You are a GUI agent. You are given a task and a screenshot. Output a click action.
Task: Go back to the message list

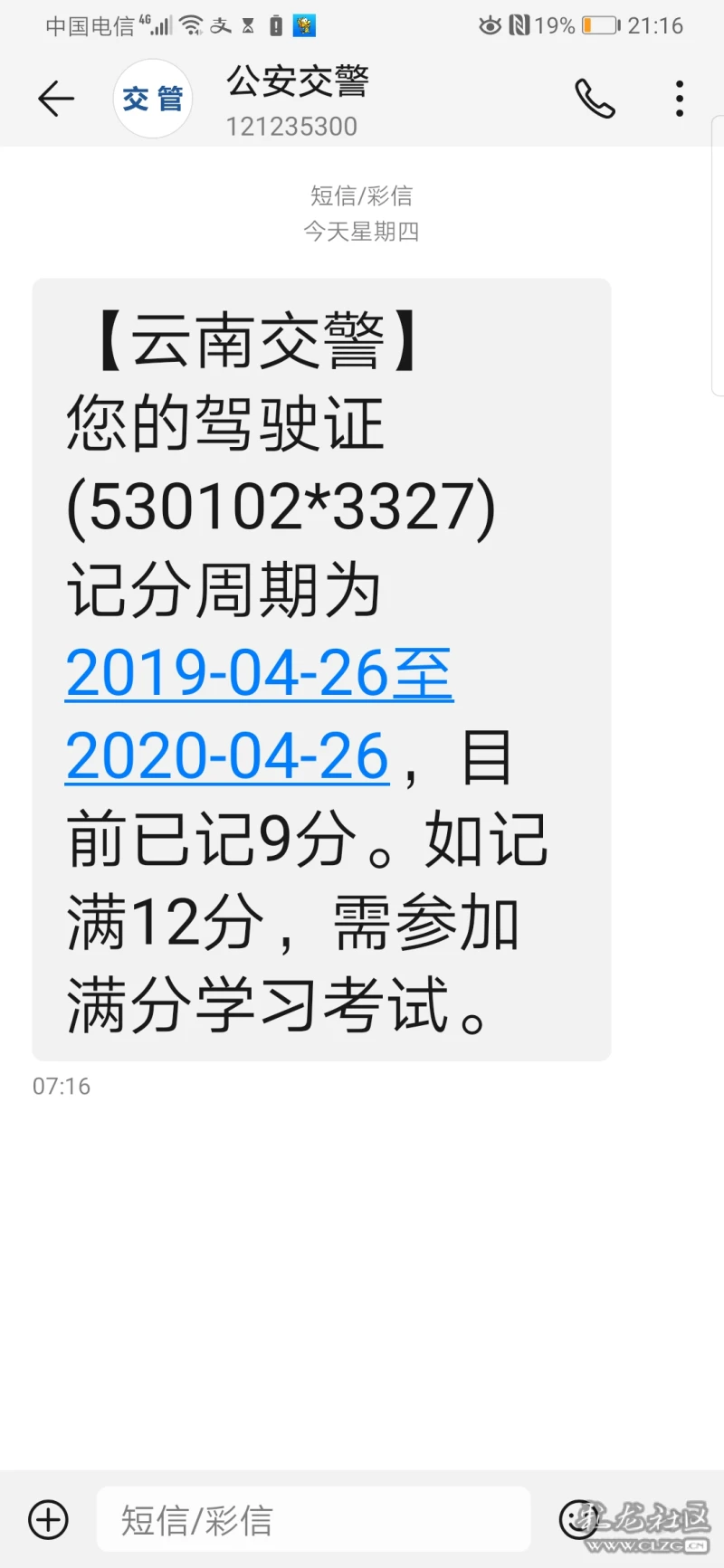click(x=55, y=99)
